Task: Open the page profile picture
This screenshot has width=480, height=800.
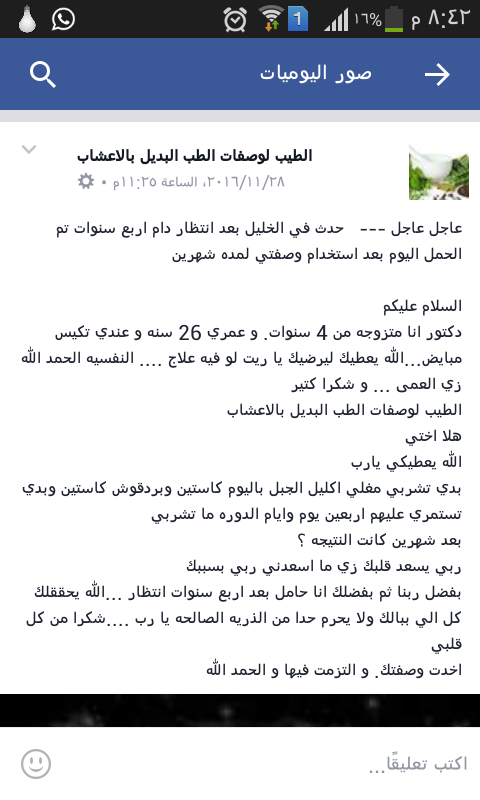Action: click(x=439, y=172)
